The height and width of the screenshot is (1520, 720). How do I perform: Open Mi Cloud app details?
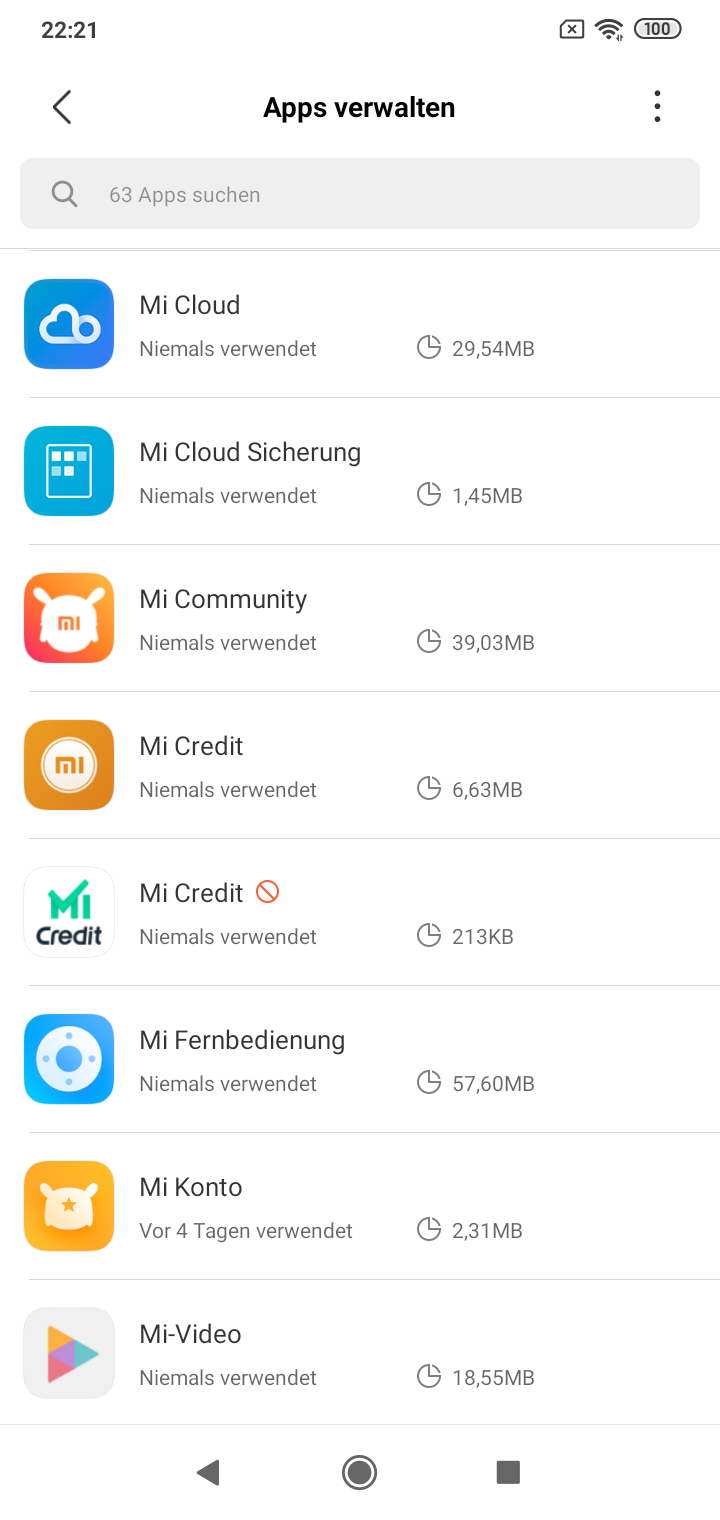360,325
